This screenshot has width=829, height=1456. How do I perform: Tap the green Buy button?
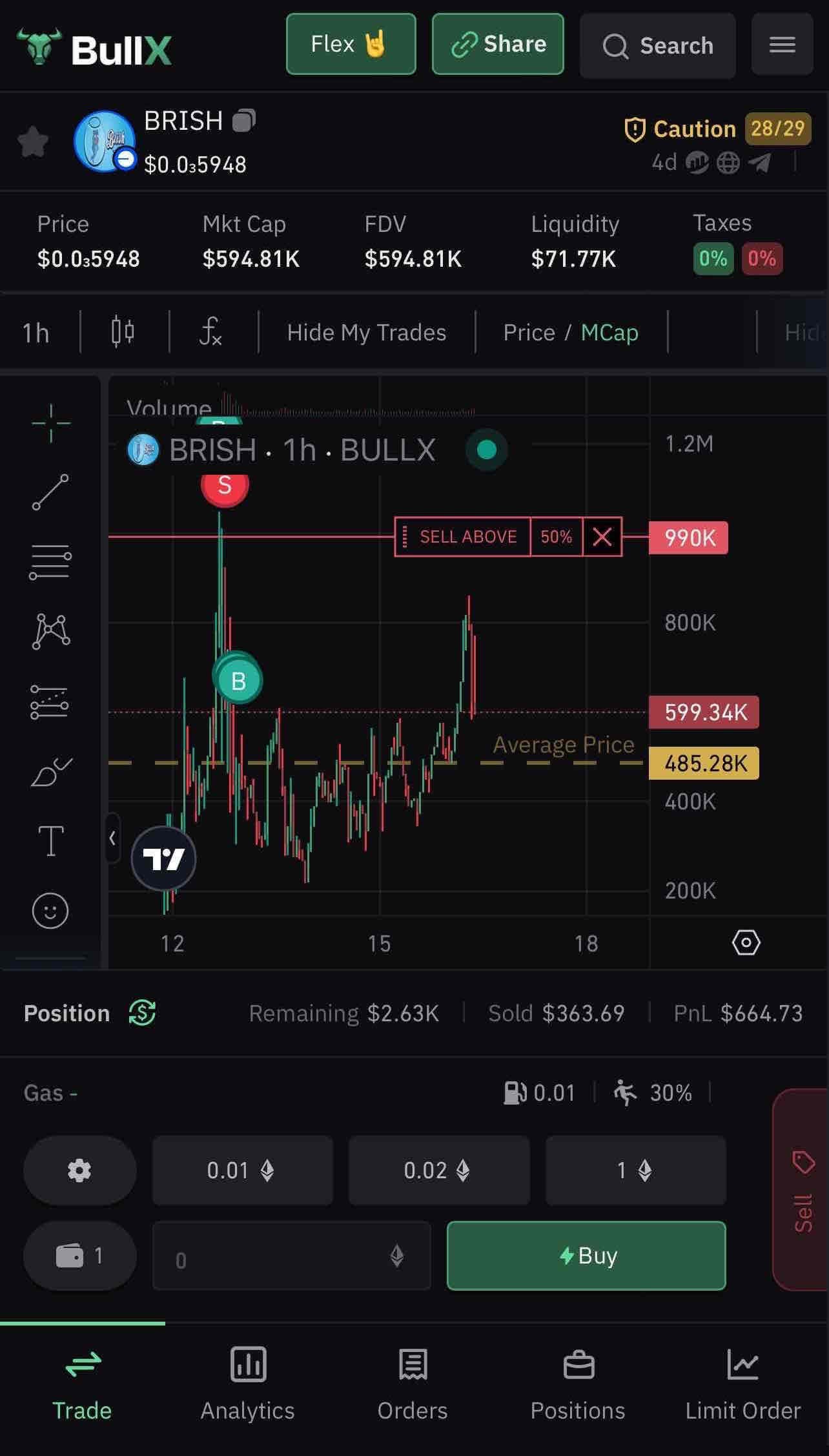586,1256
